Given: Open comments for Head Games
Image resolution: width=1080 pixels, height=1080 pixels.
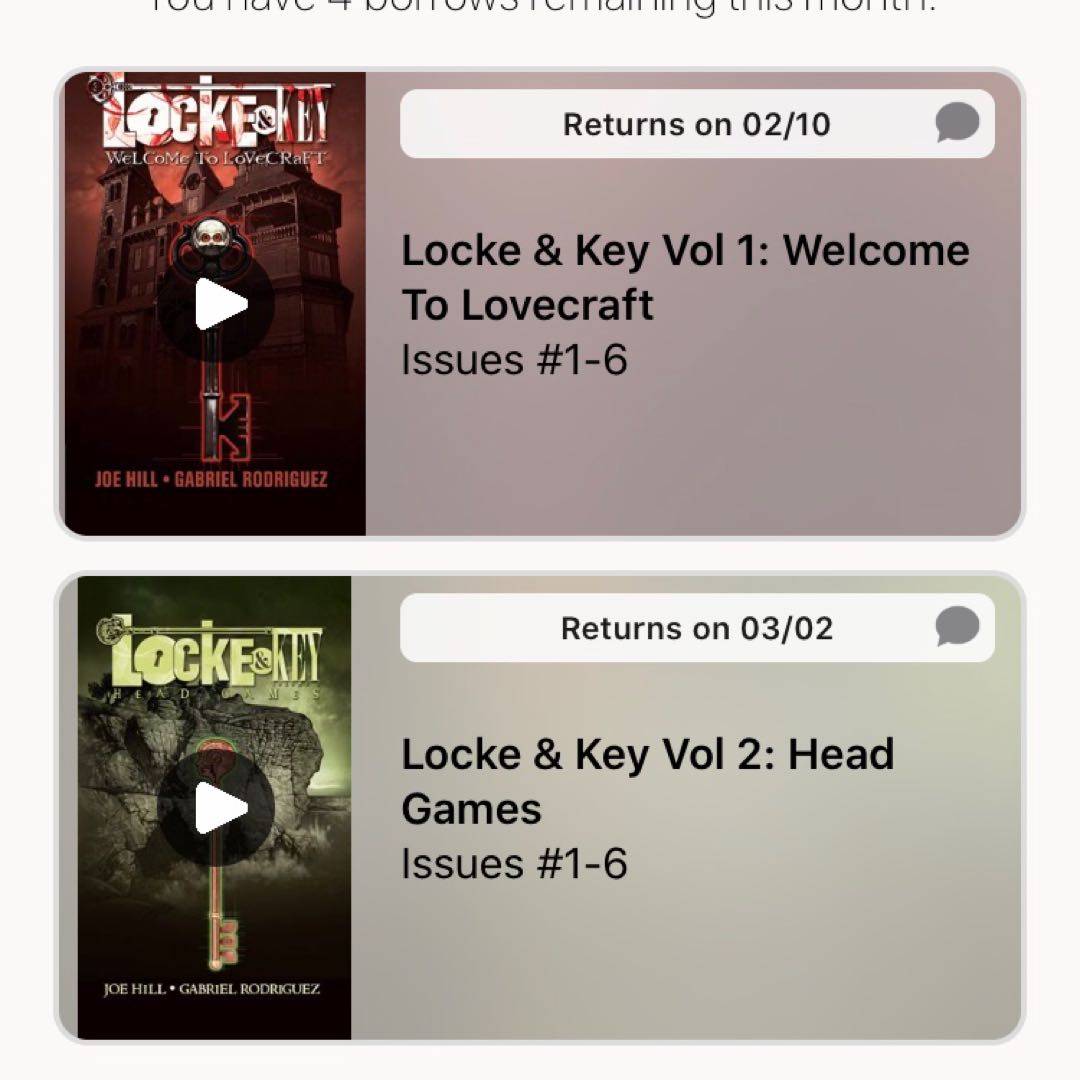Looking at the screenshot, I should point(957,627).
